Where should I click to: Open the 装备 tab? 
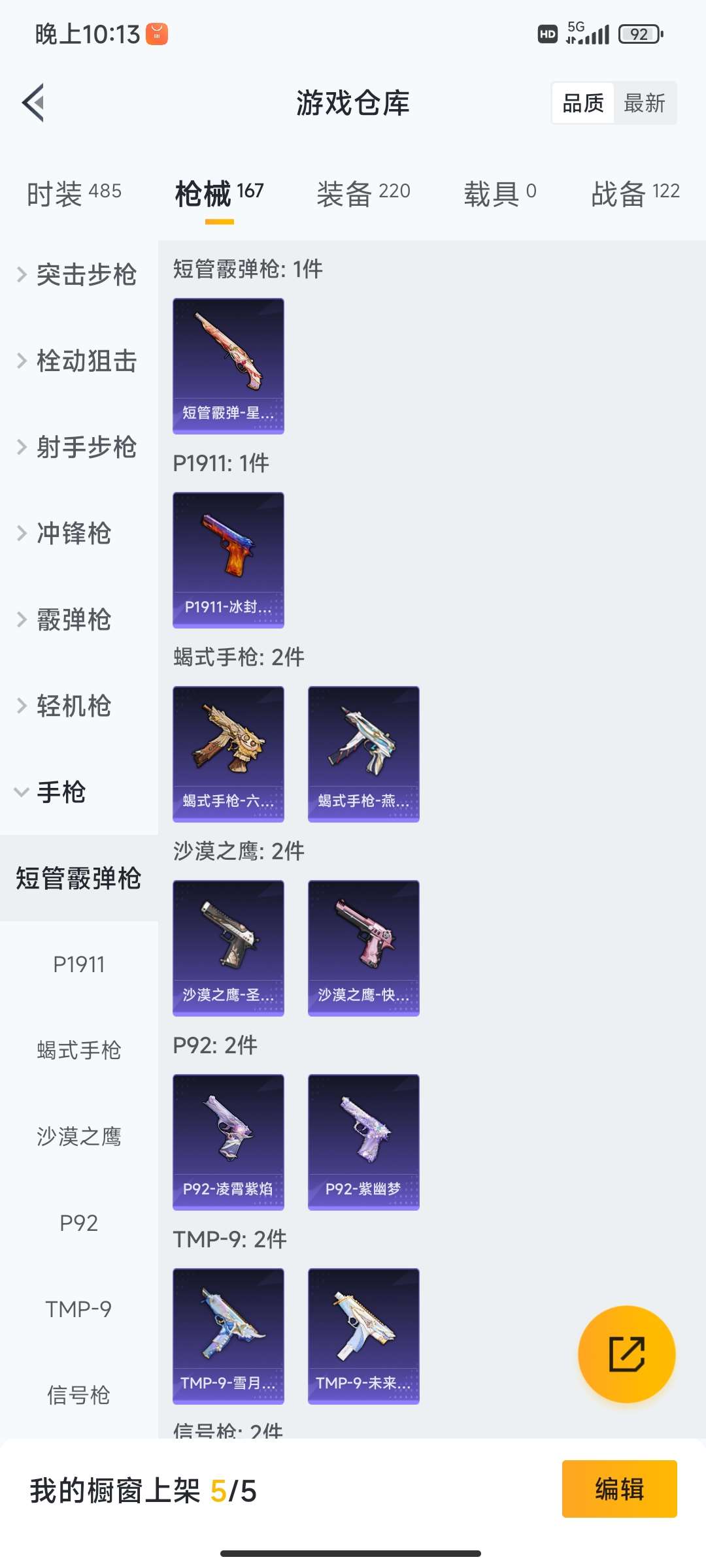pyautogui.click(x=363, y=193)
